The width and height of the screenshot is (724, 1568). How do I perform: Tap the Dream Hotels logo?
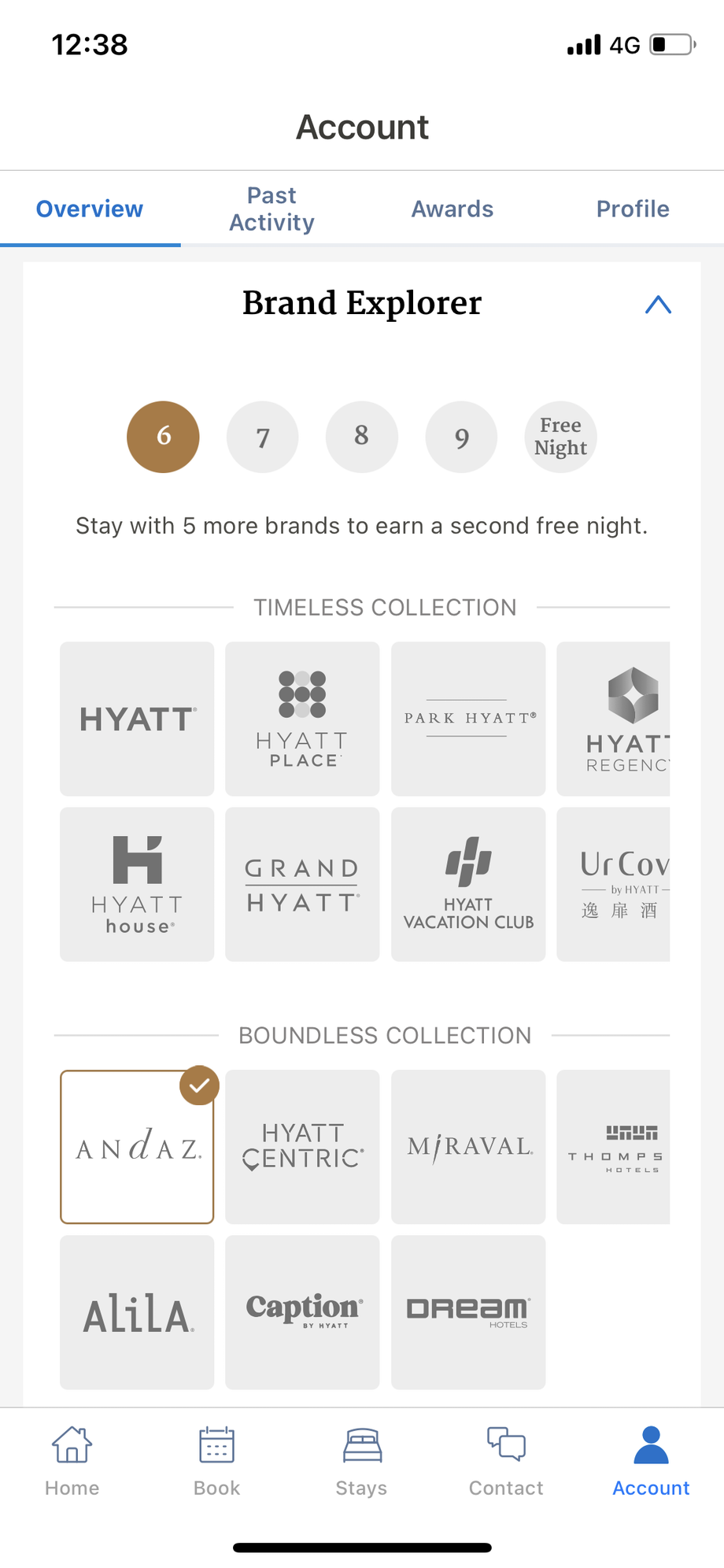tap(468, 1312)
